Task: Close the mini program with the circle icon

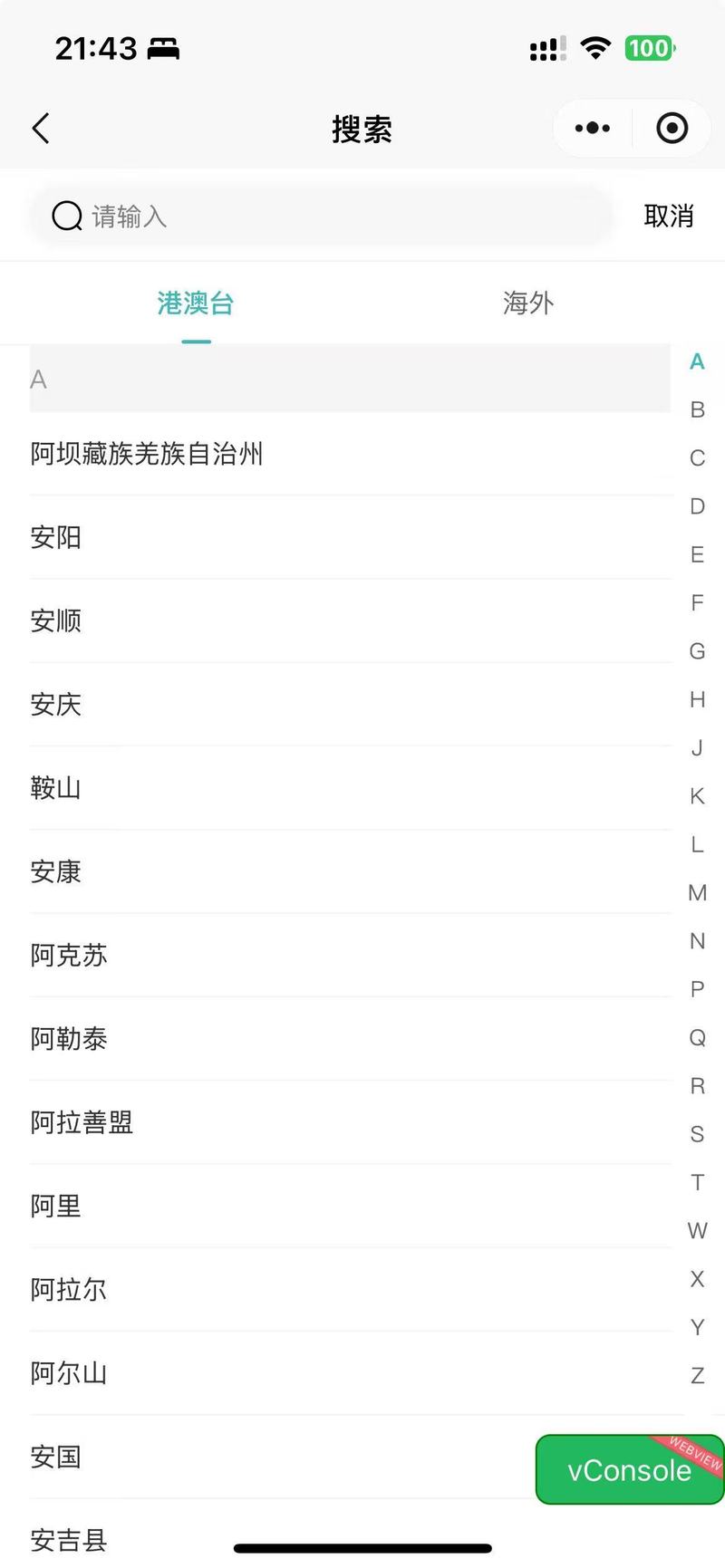Action: click(x=672, y=129)
